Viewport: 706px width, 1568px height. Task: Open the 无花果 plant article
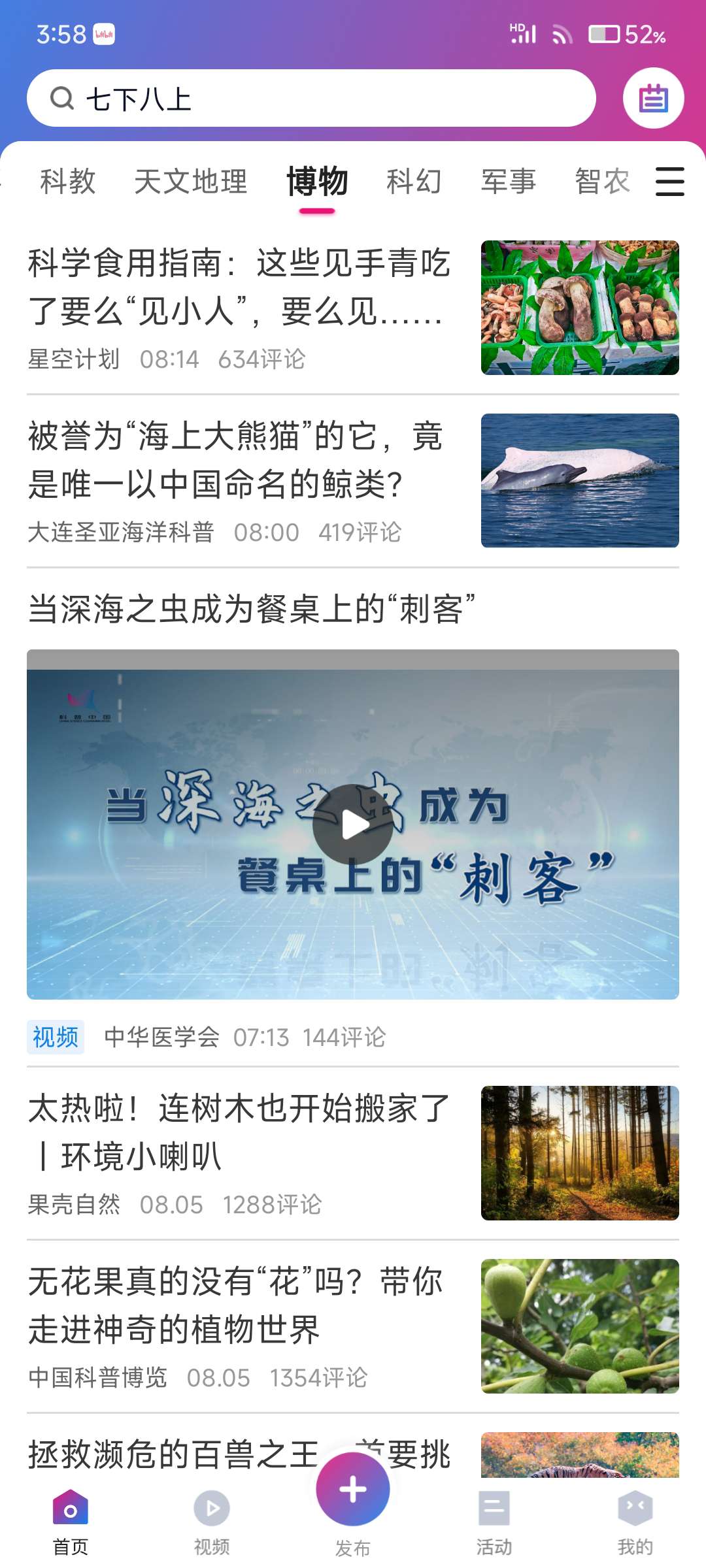point(235,1305)
